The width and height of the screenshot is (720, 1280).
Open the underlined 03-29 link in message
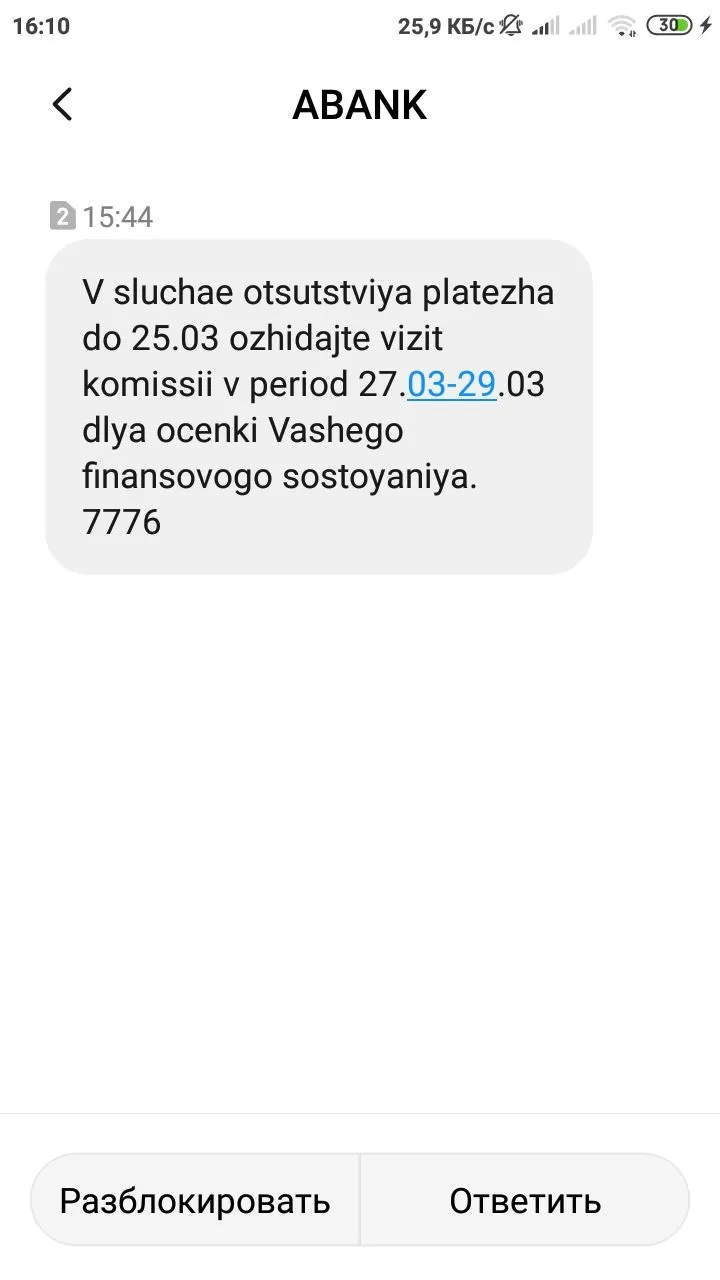pyautogui.click(x=452, y=385)
